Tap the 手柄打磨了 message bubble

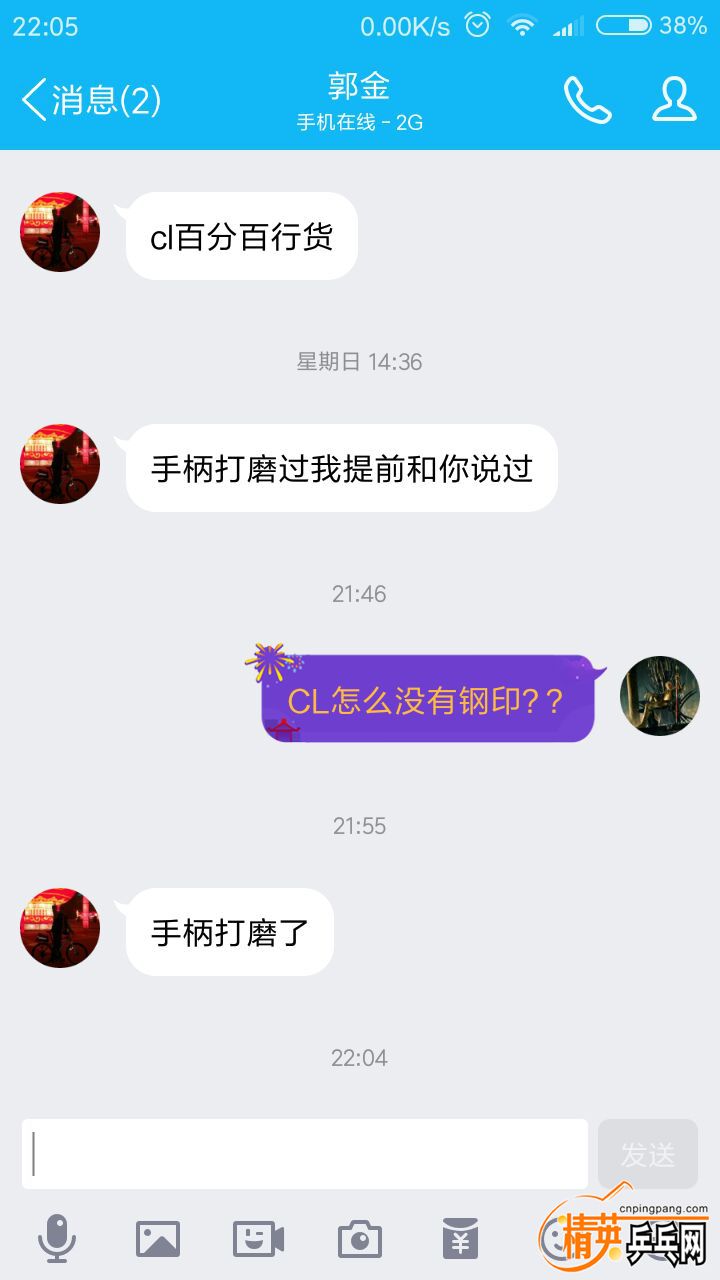point(228,930)
